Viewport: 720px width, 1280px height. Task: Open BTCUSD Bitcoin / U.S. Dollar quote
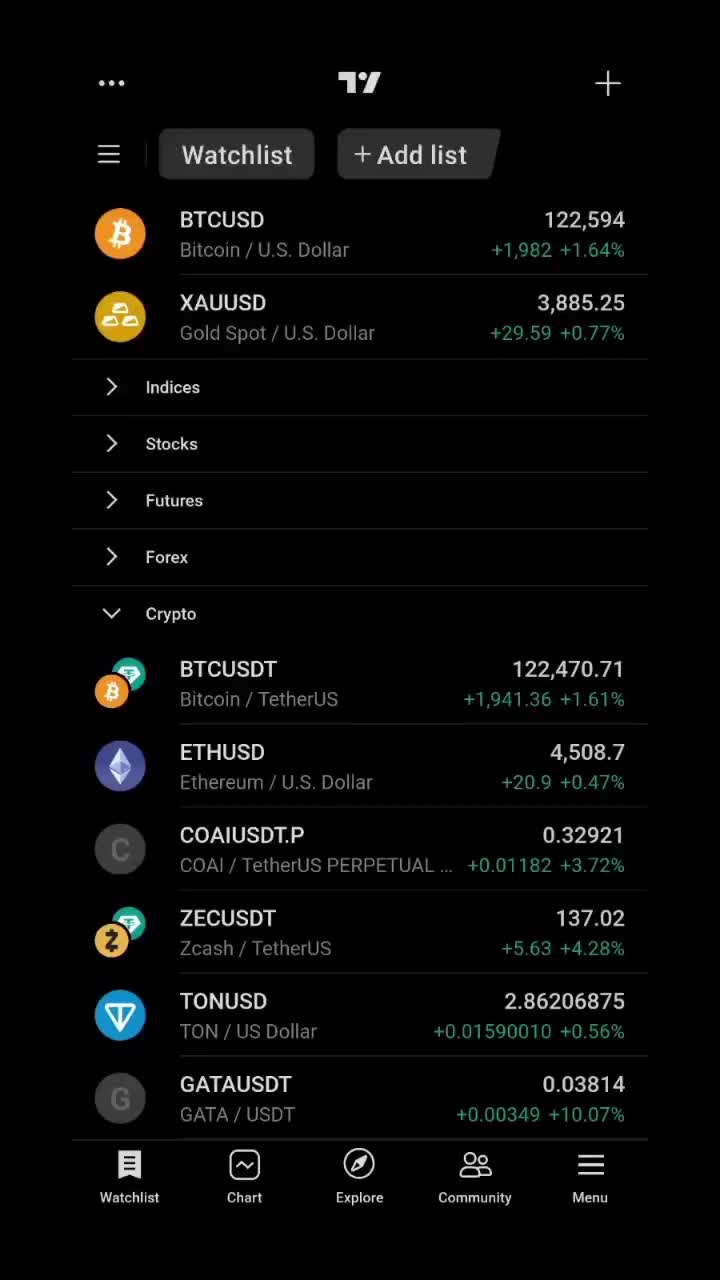click(x=360, y=234)
